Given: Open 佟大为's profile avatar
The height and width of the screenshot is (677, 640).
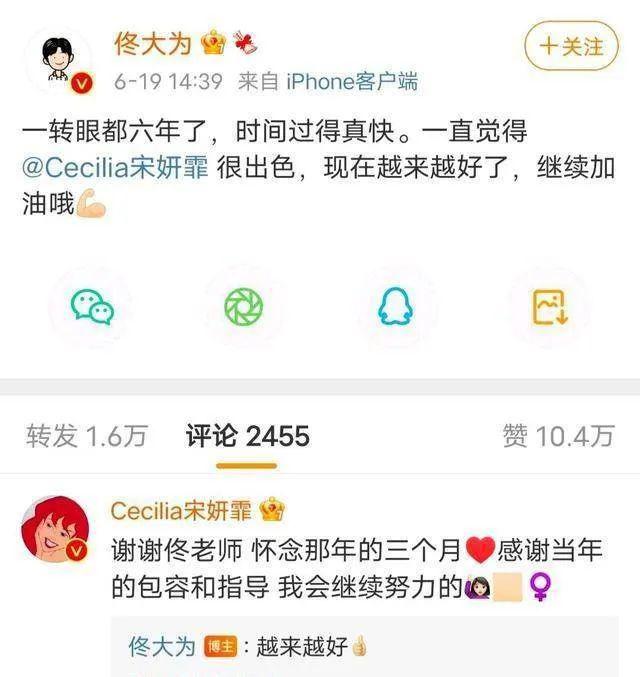Looking at the screenshot, I should coord(58,60).
